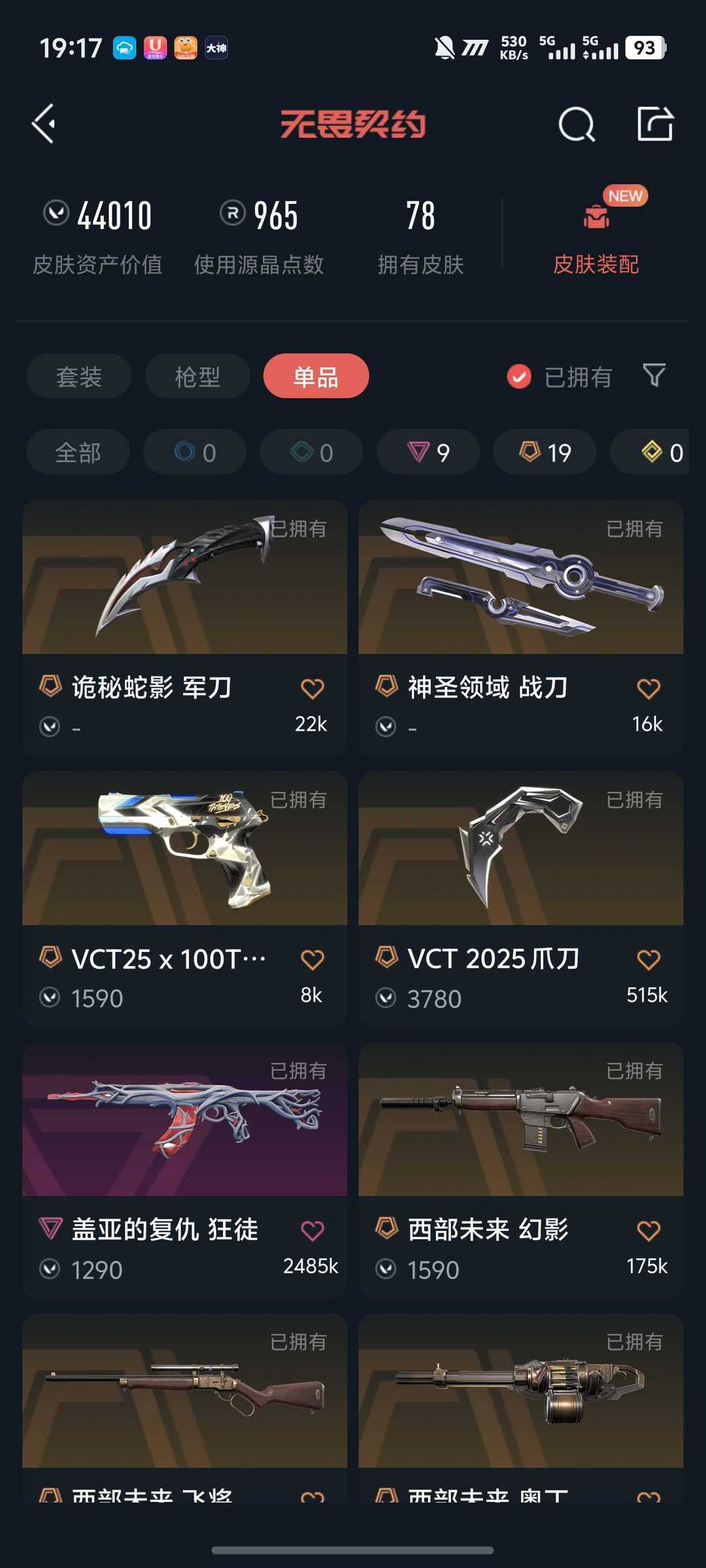Select the 单品 tab

click(x=316, y=377)
